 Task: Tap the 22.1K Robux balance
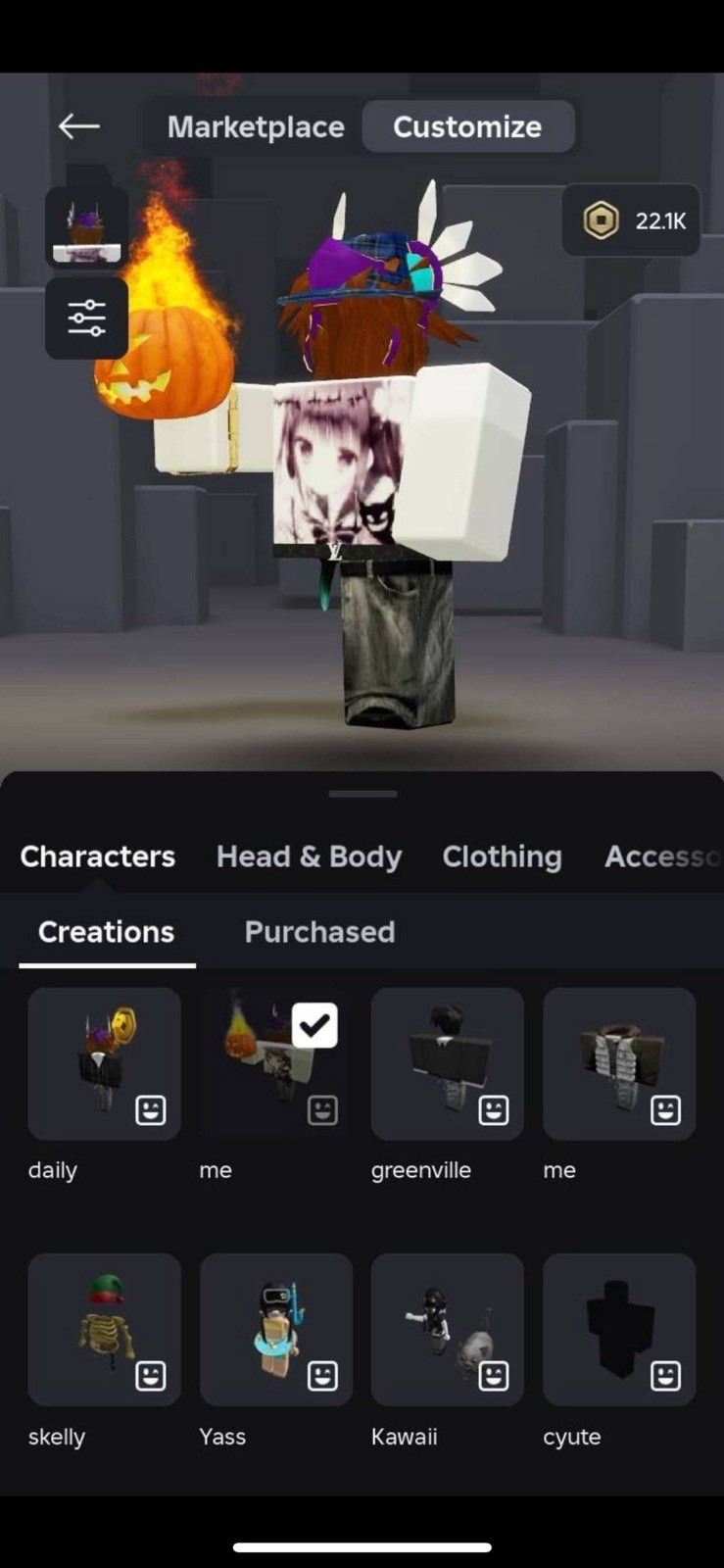point(632,220)
